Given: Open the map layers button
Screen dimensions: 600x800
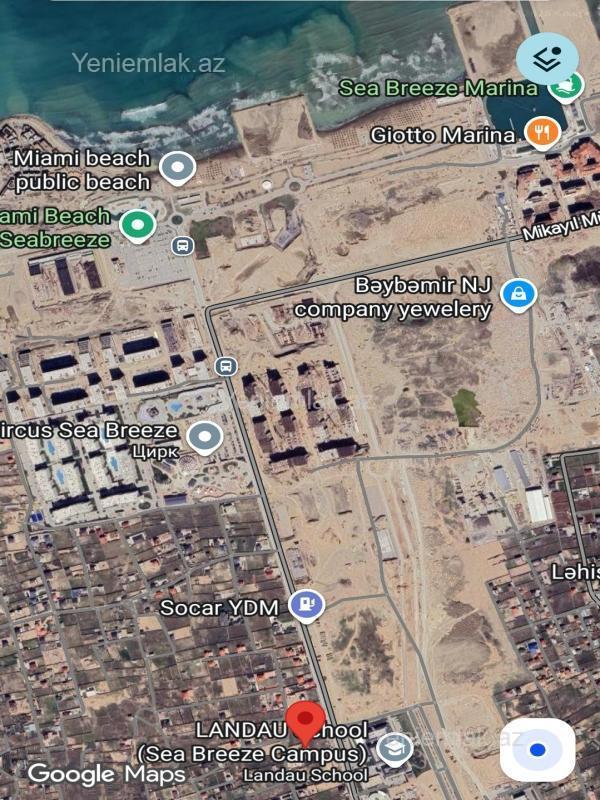Looking at the screenshot, I should point(547,58).
